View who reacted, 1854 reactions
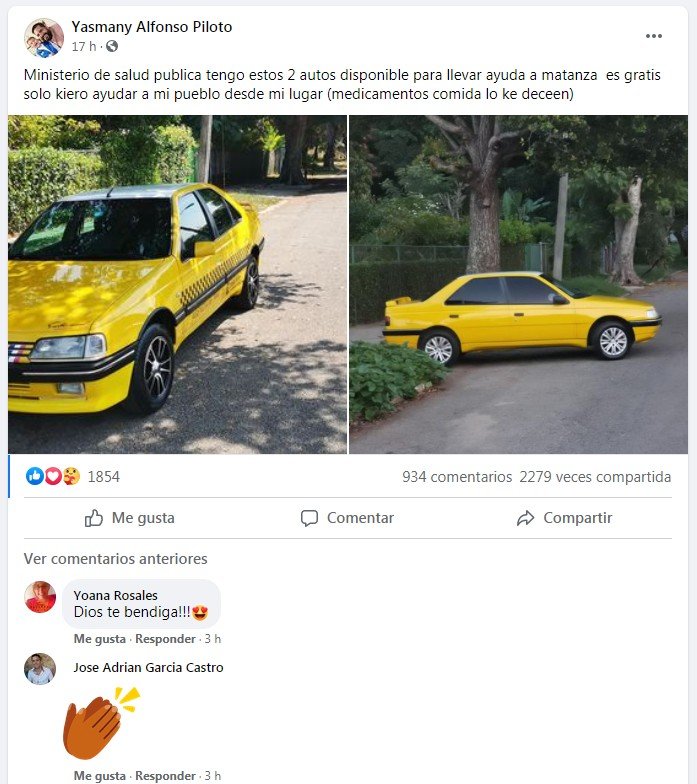The width and height of the screenshot is (697, 784). pyautogui.click(x=103, y=477)
